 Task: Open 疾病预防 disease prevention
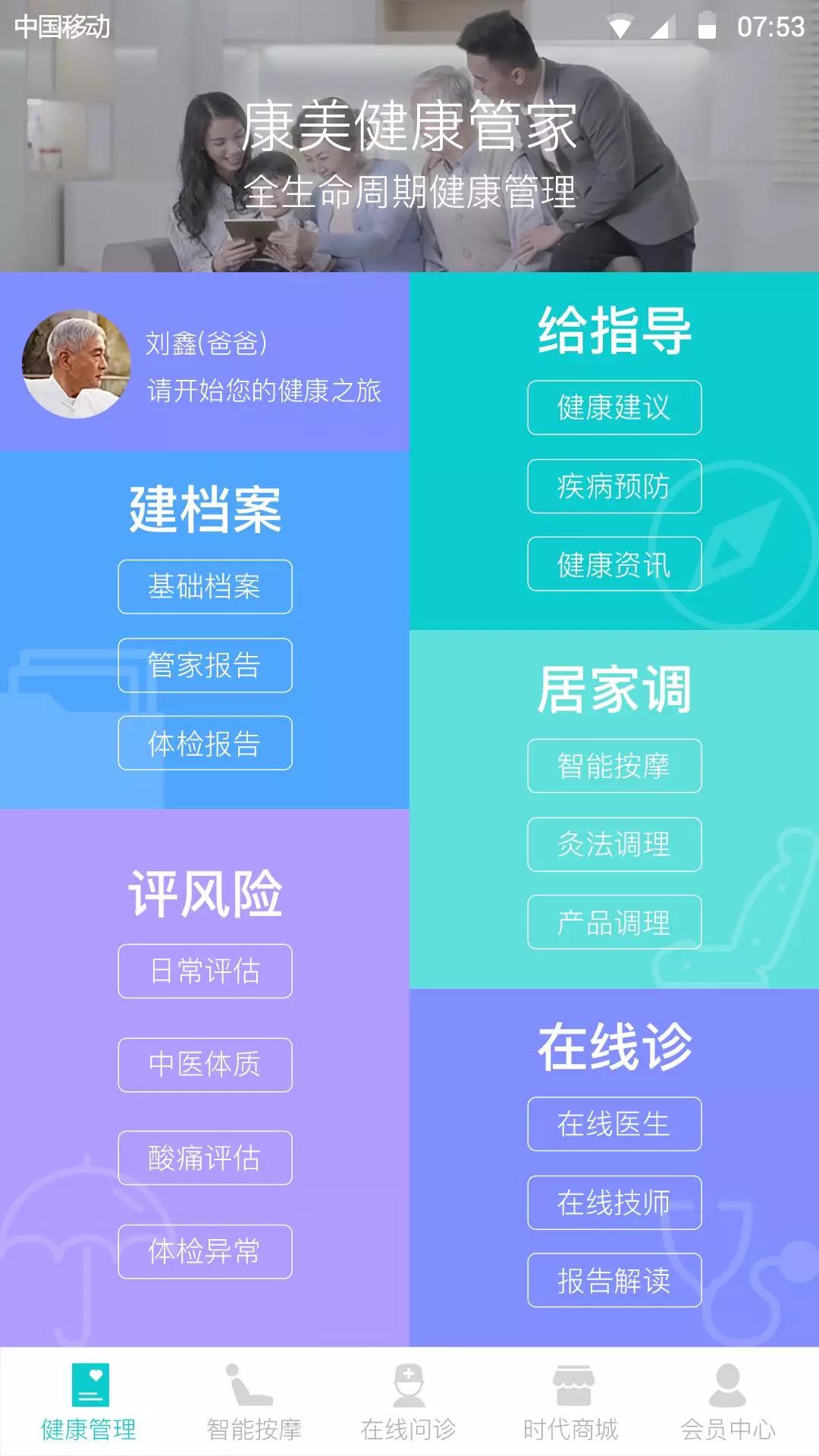pyautogui.click(x=614, y=486)
